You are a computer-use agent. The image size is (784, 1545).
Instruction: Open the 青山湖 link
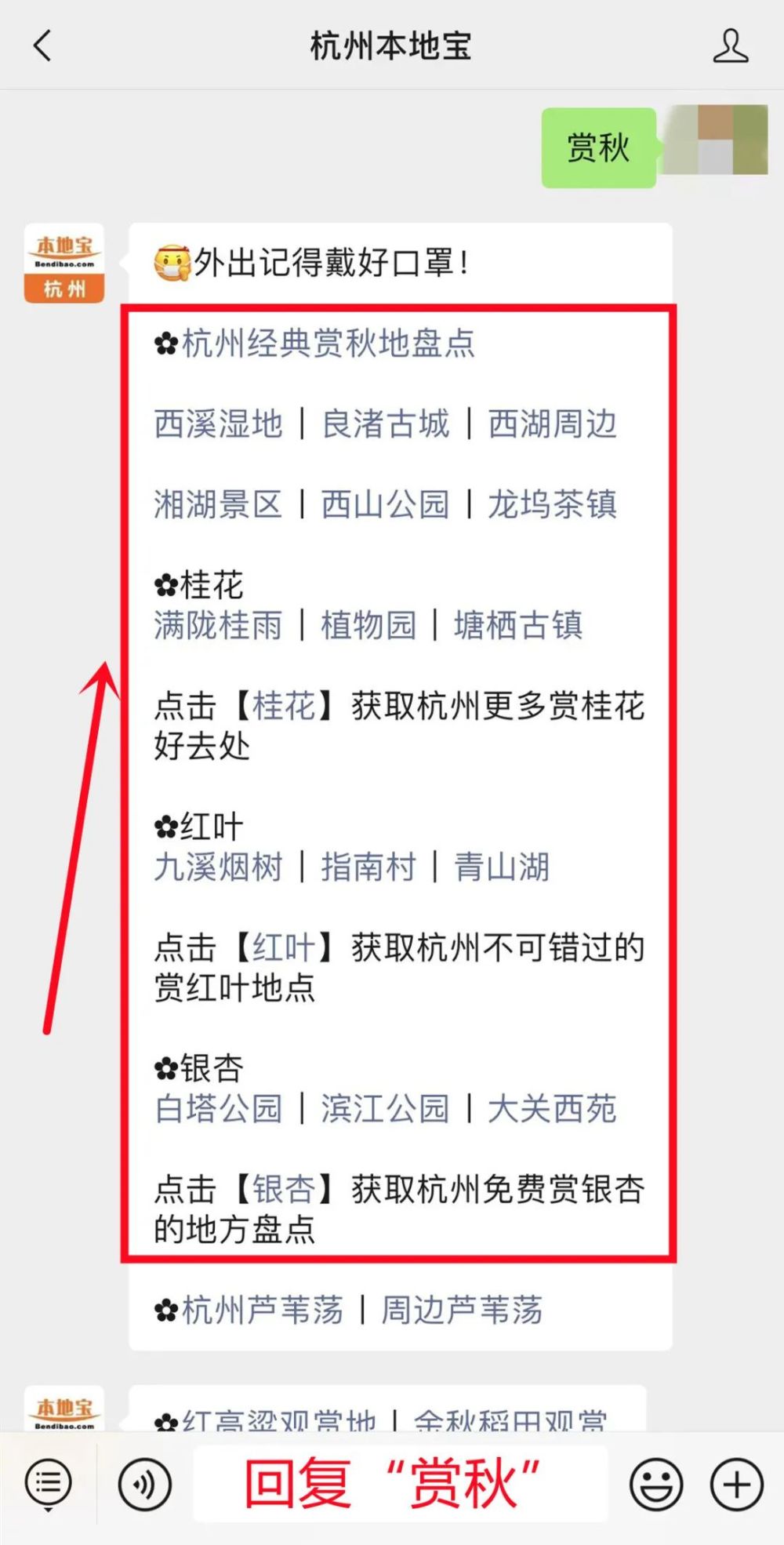[x=502, y=867]
